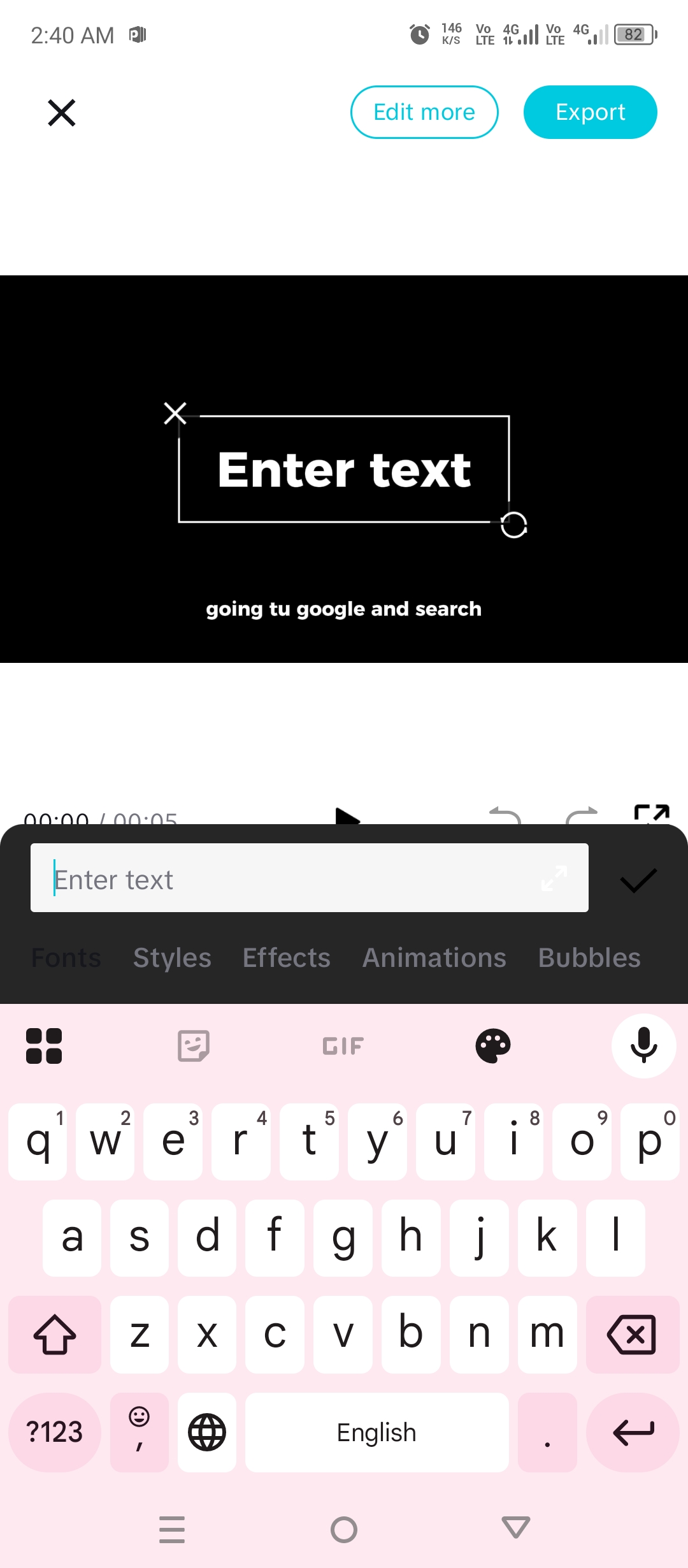Tap the Enter text input field
The width and height of the screenshot is (688, 1568).
[x=287, y=878]
